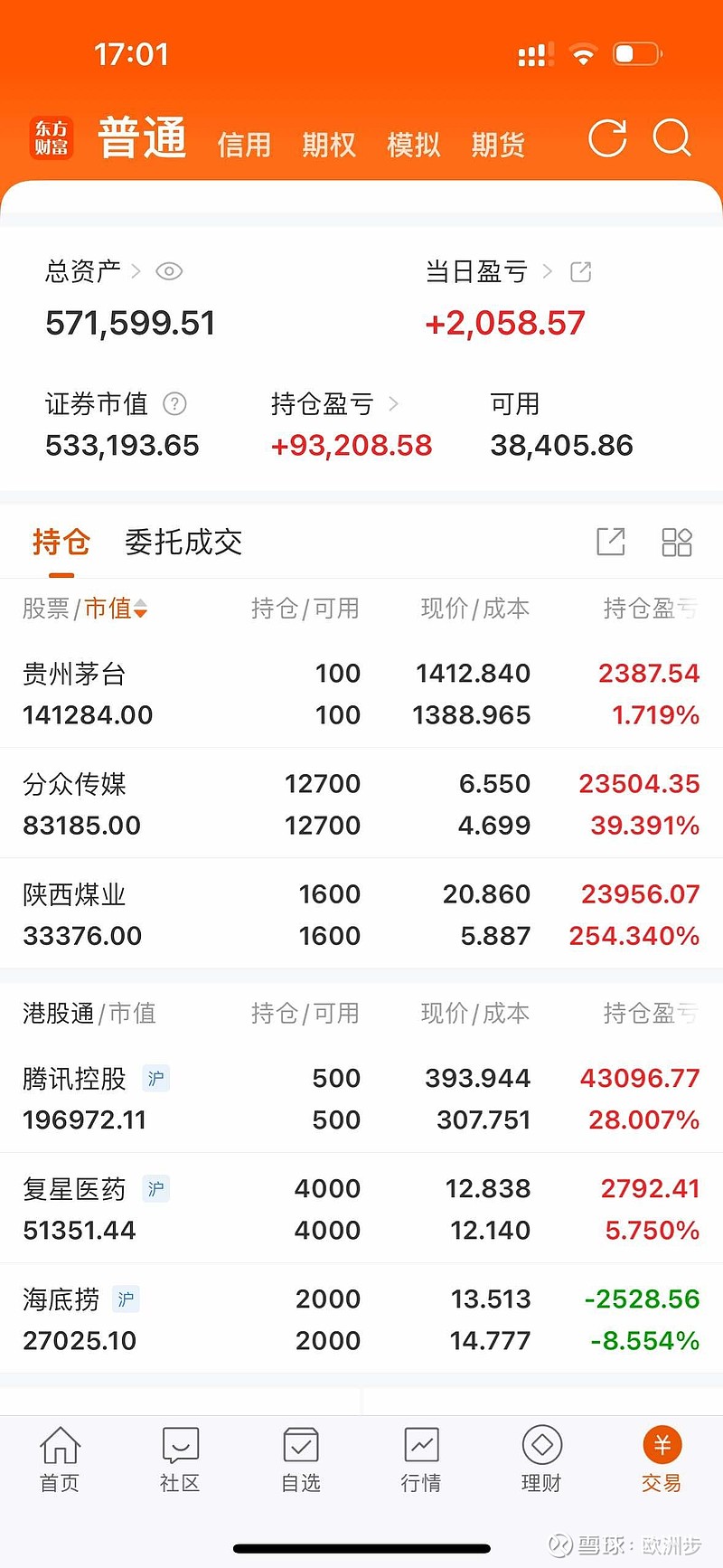Switch to the 信用 tab
The height and width of the screenshot is (1568, 723).
(244, 145)
